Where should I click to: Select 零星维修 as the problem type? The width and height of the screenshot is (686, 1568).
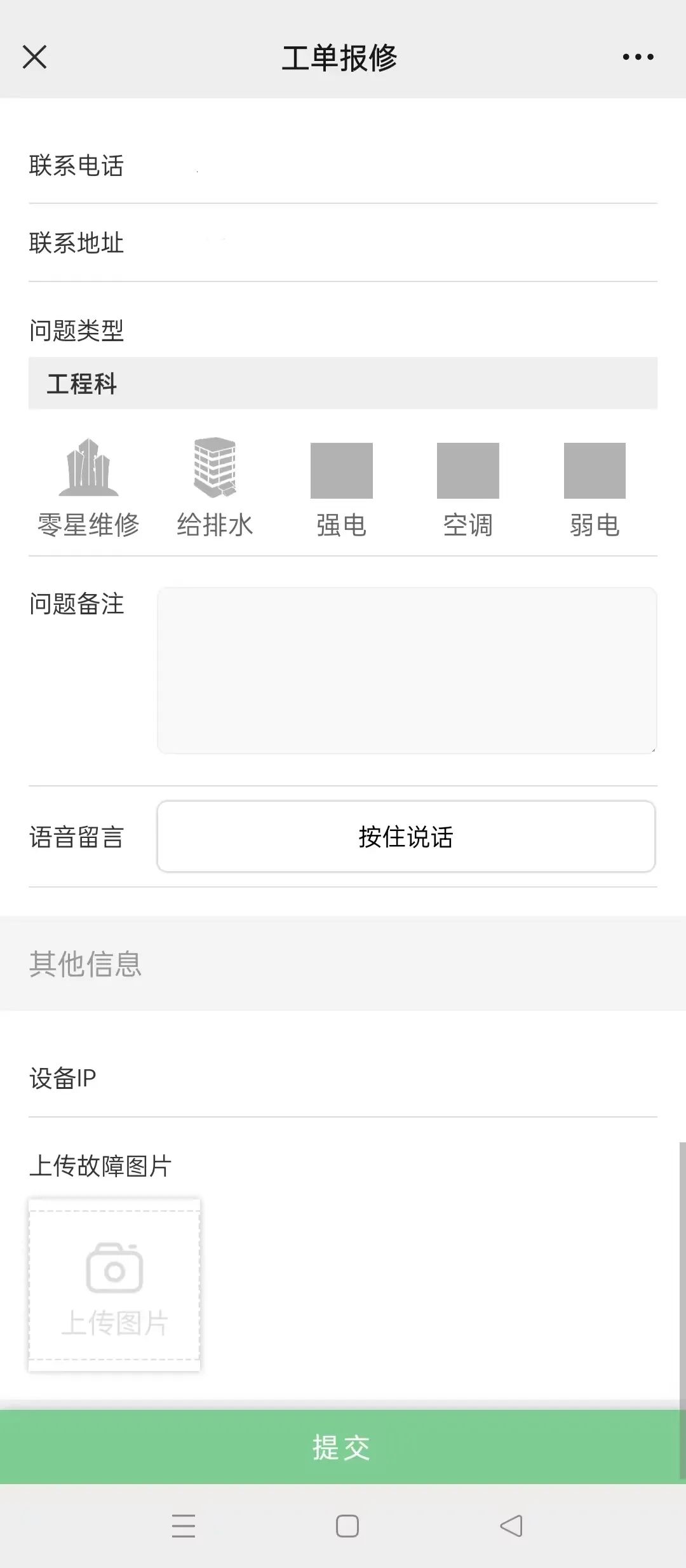click(88, 525)
